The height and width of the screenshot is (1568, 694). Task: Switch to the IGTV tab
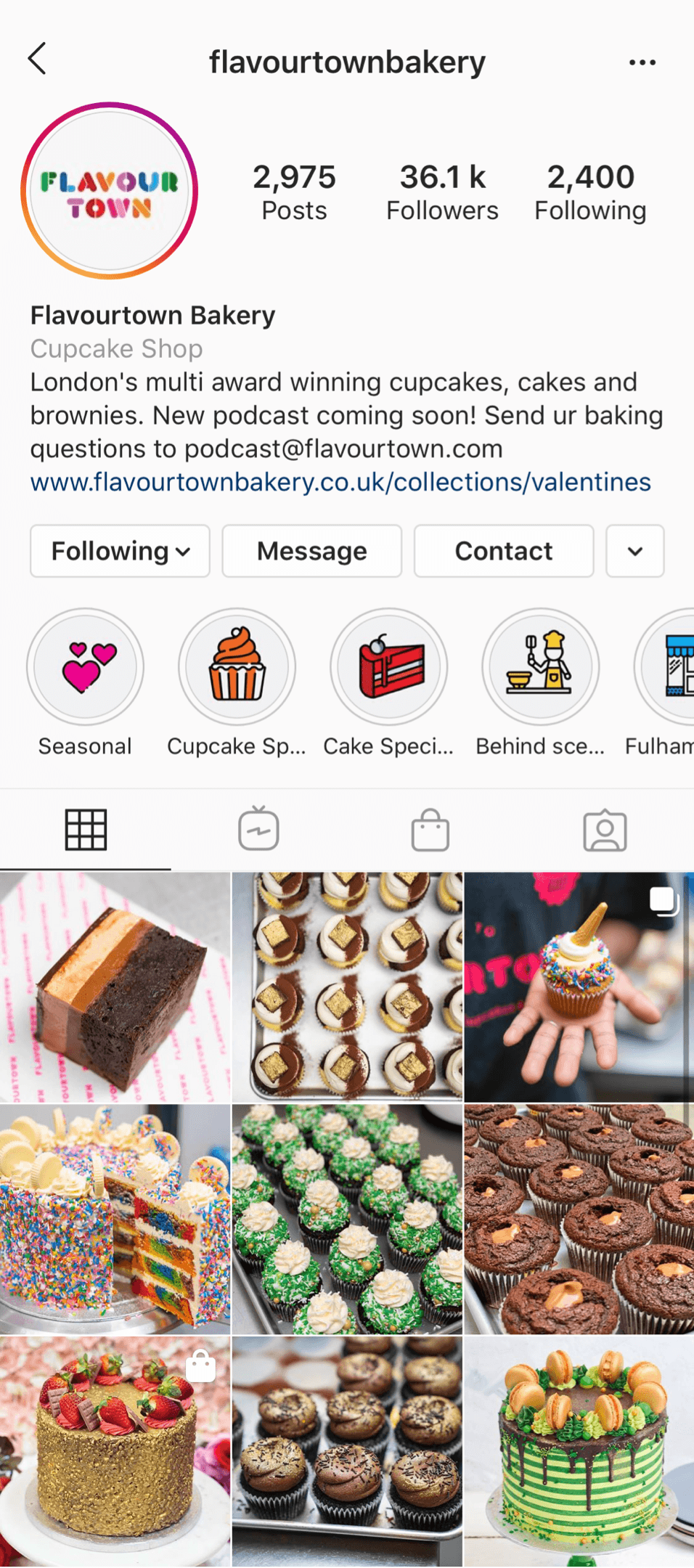tap(258, 829)
